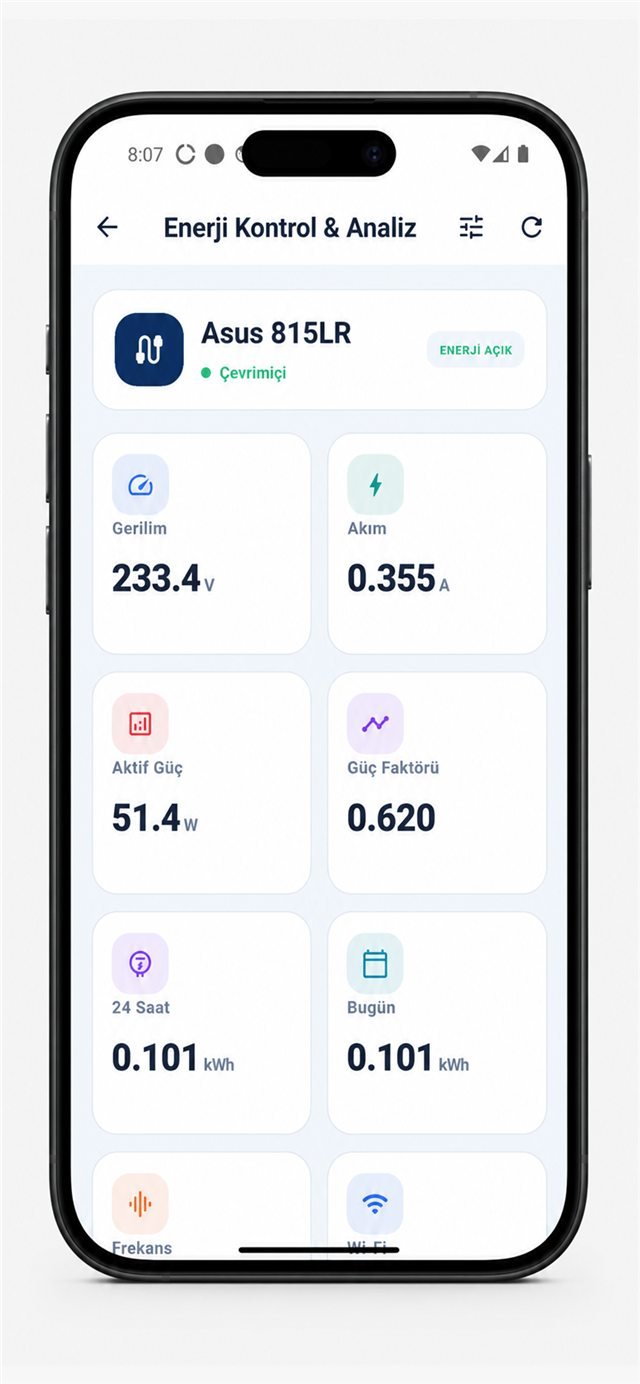Open the Akım current card
640x1384 pixels.
(437, 543)
